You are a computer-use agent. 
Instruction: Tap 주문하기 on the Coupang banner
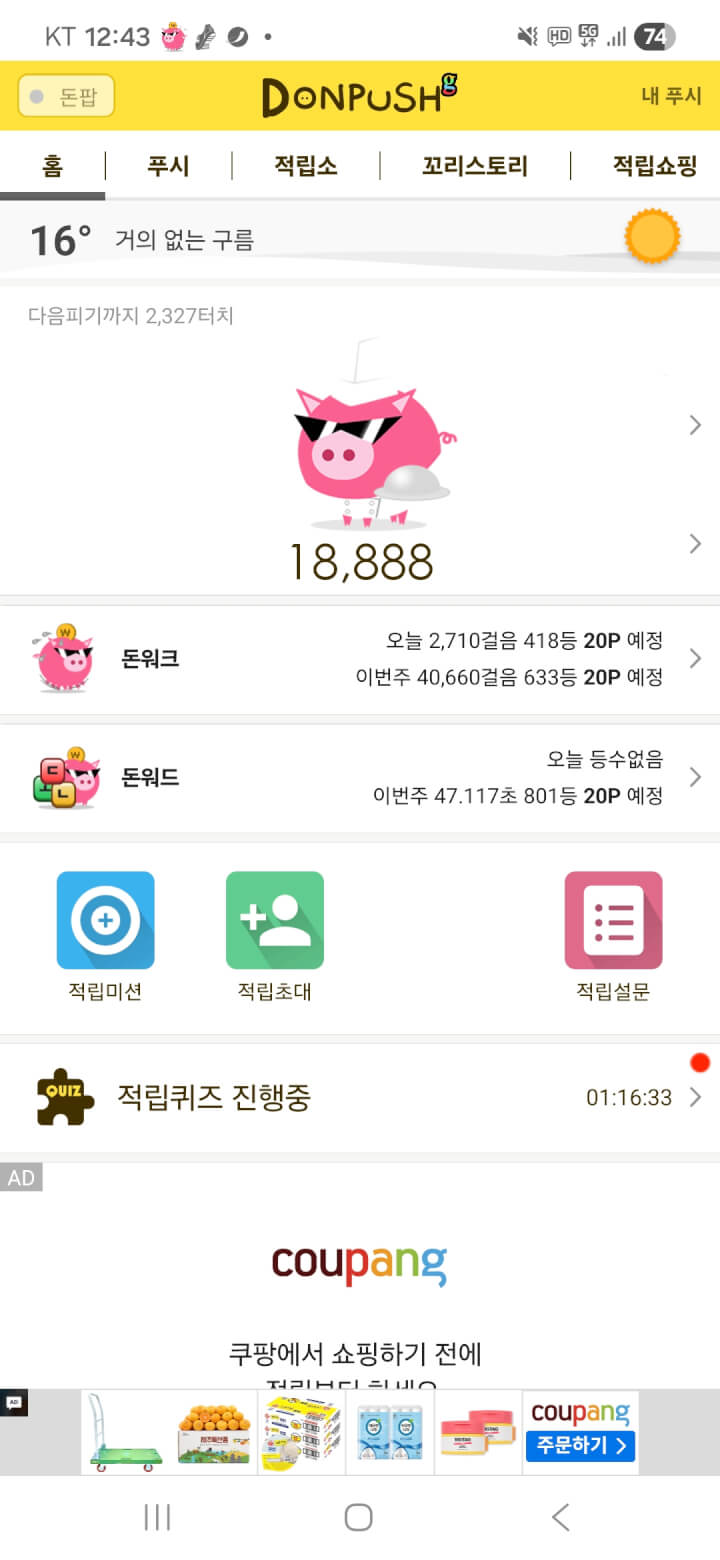tap(580, 1446)
